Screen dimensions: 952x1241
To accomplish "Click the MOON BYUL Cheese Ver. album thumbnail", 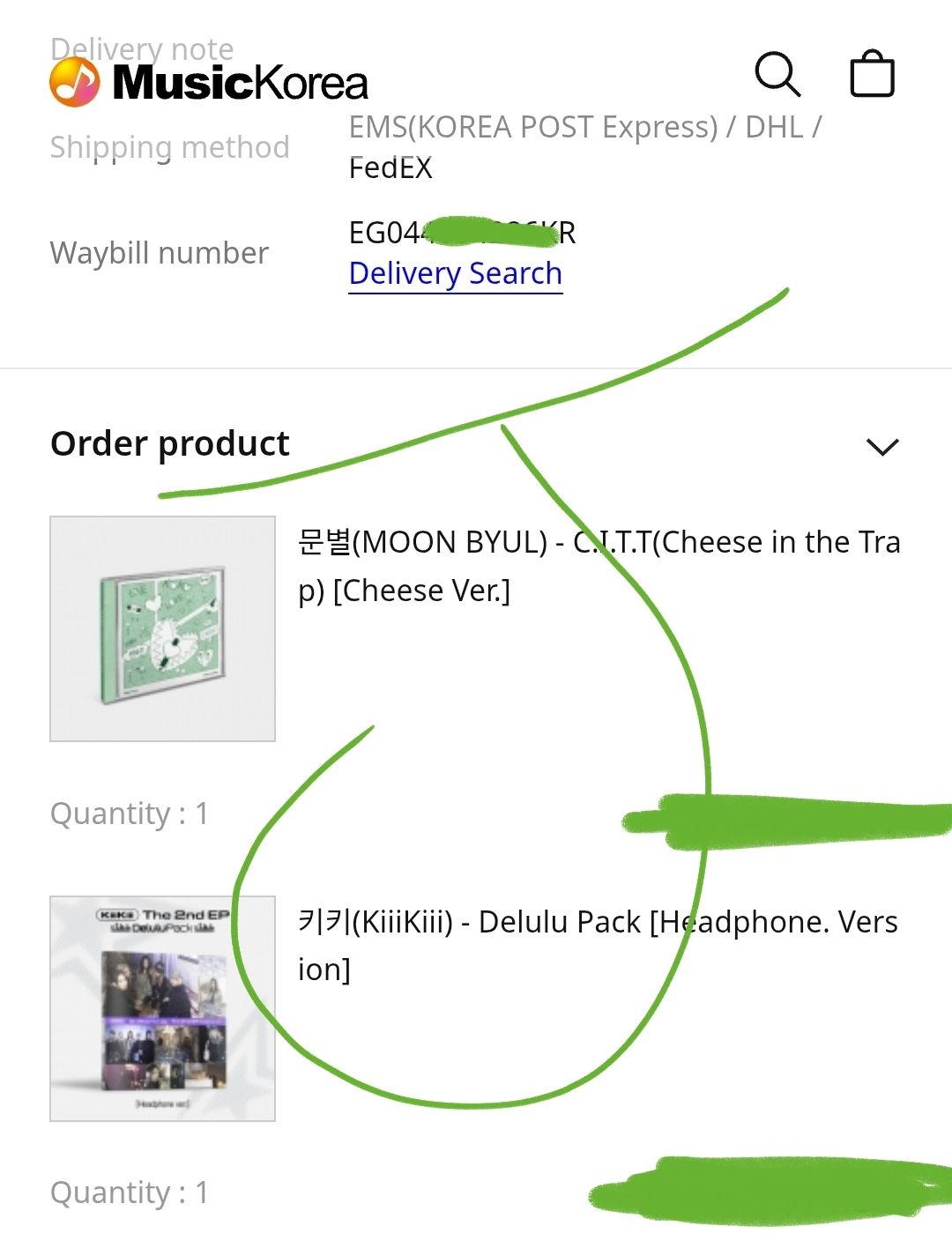I will [x=163, y=628].
